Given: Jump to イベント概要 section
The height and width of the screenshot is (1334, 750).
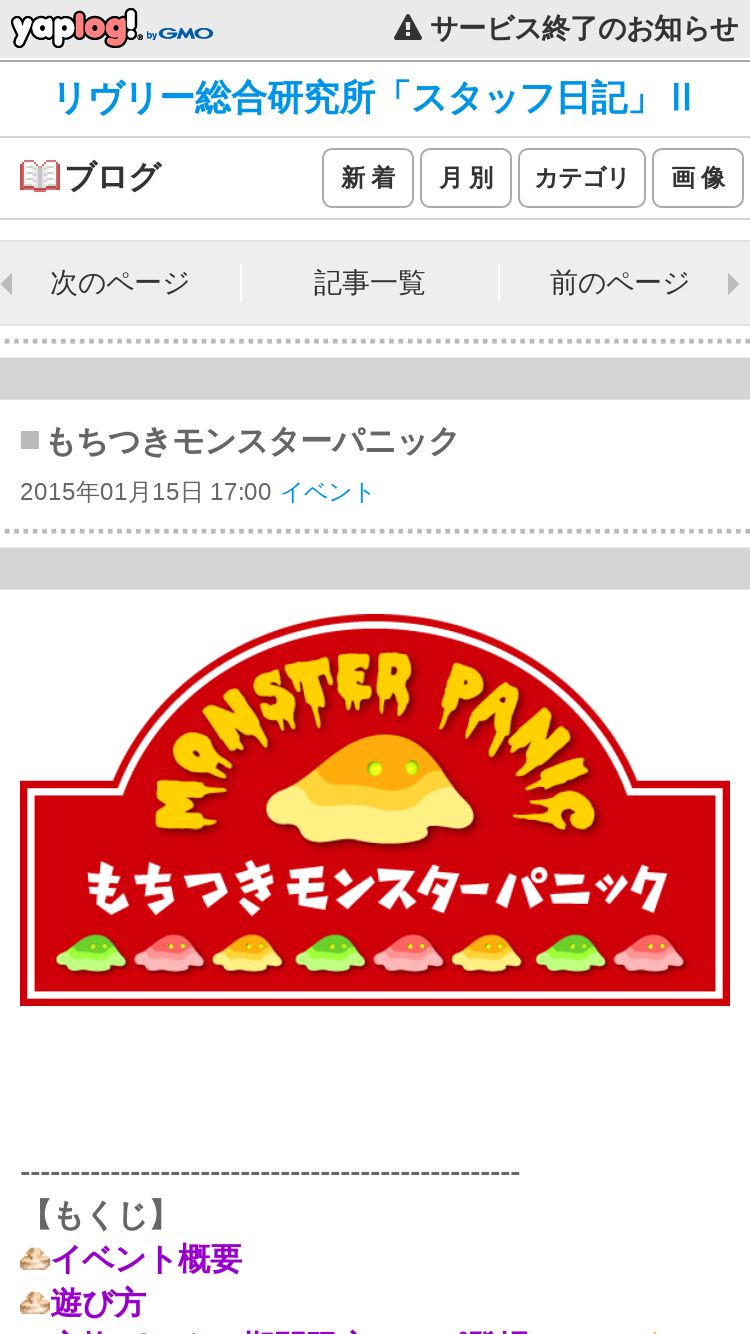Looking at the screenshot, I should 146,1259.
